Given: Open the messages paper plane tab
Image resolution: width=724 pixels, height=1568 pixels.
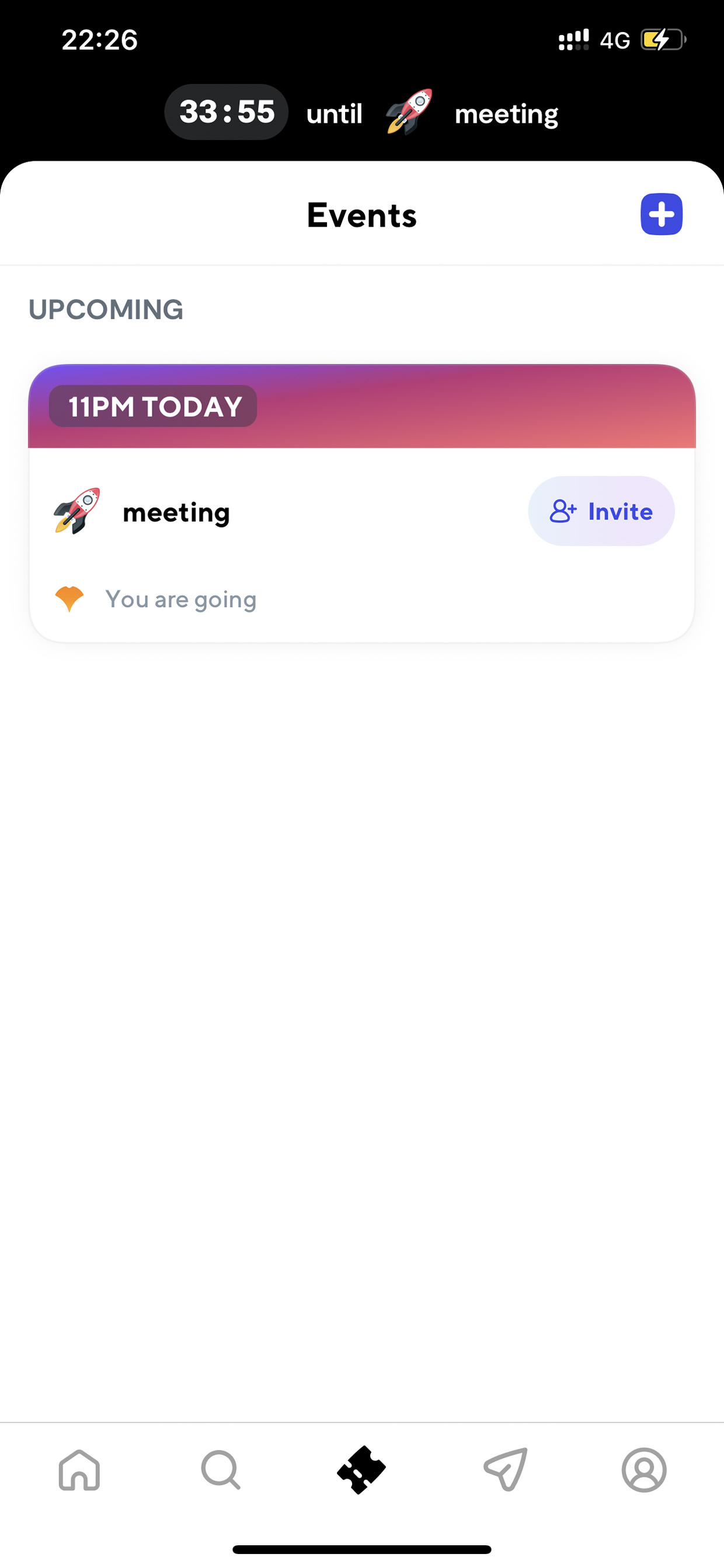Looking at the screenshot, I should click(506, 1470).
